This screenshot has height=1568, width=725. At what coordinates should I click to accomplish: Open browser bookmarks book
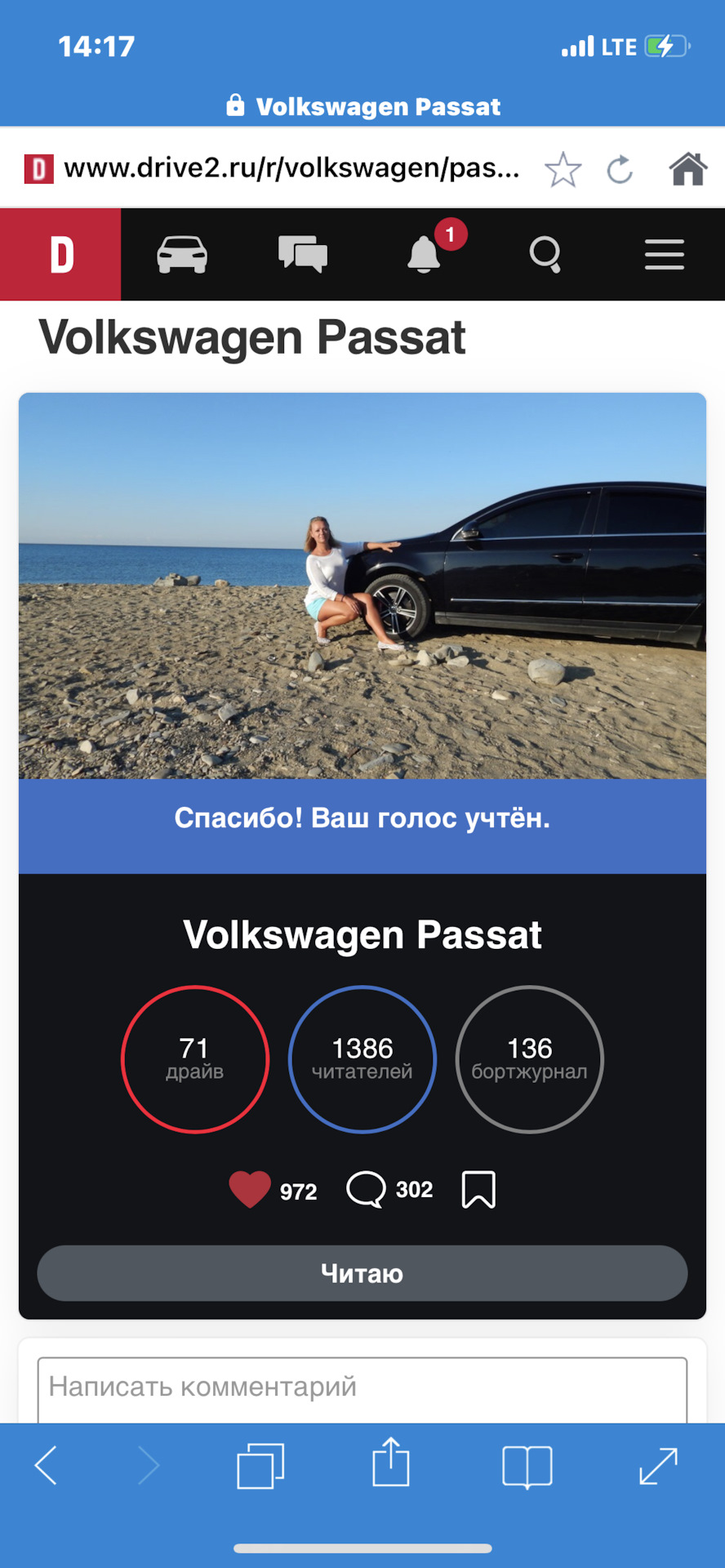[x=527, y=1466]
